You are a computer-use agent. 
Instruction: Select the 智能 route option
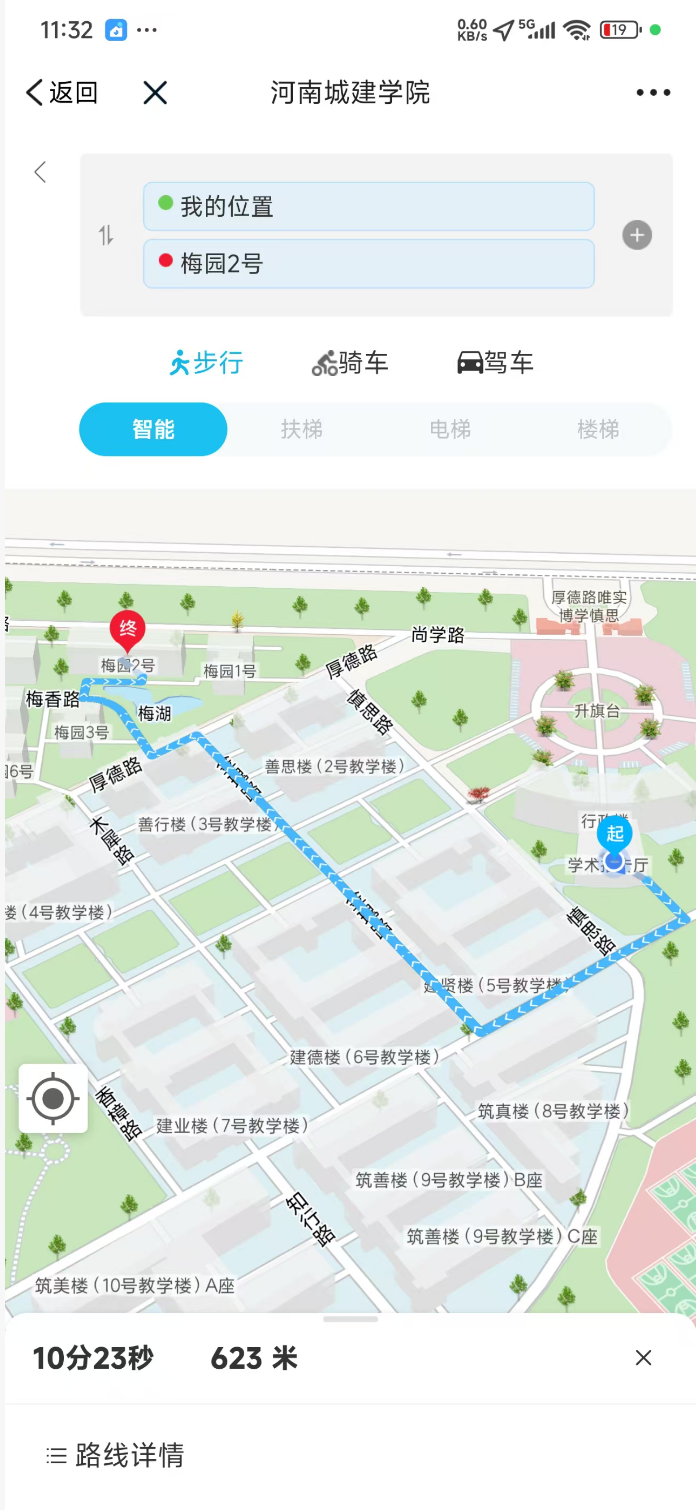coord(153,429)
